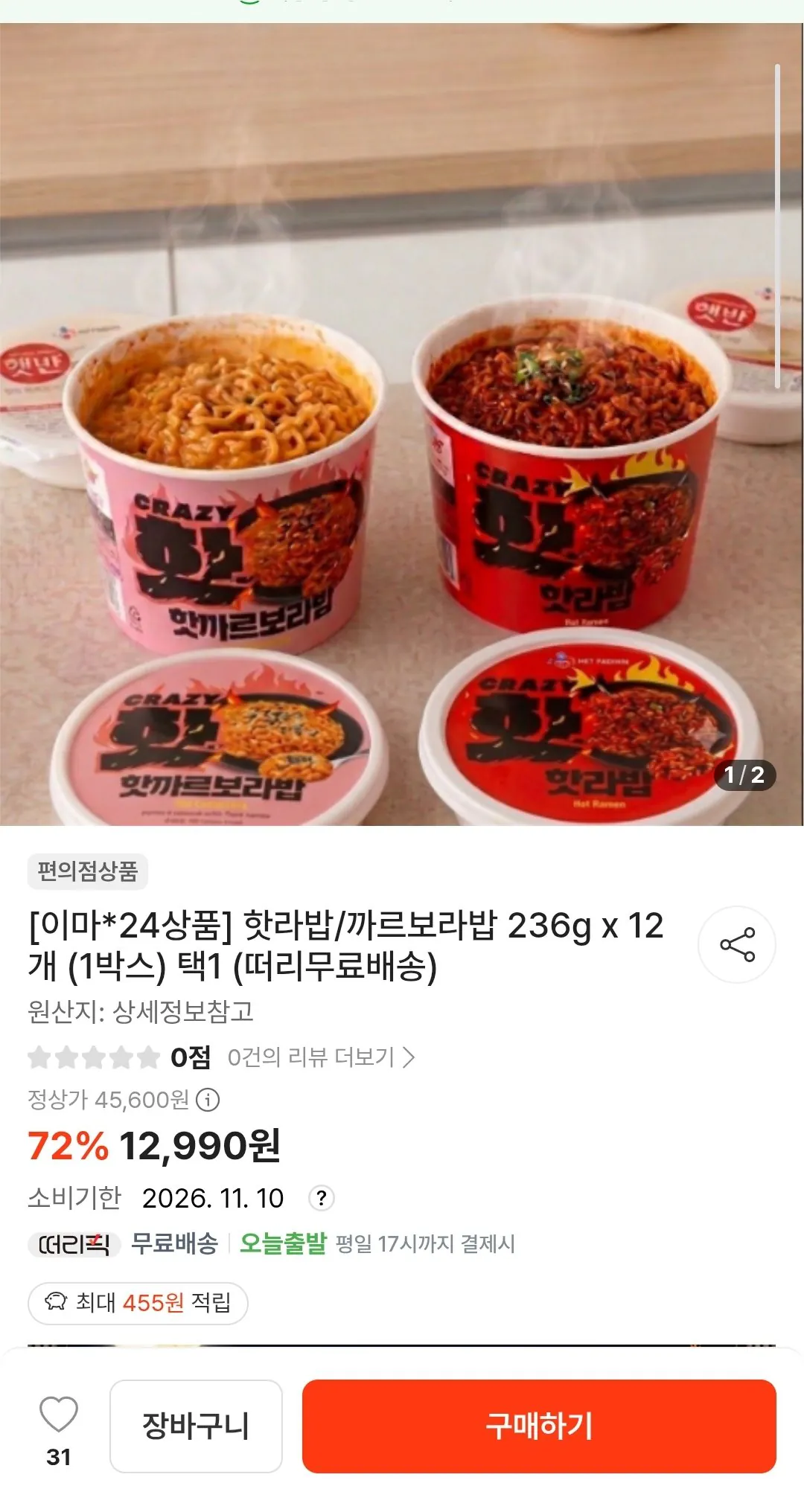Open the 최대 455원 적립 points chip
This screenshot has width=804, height=1512.
point(138,1303)
